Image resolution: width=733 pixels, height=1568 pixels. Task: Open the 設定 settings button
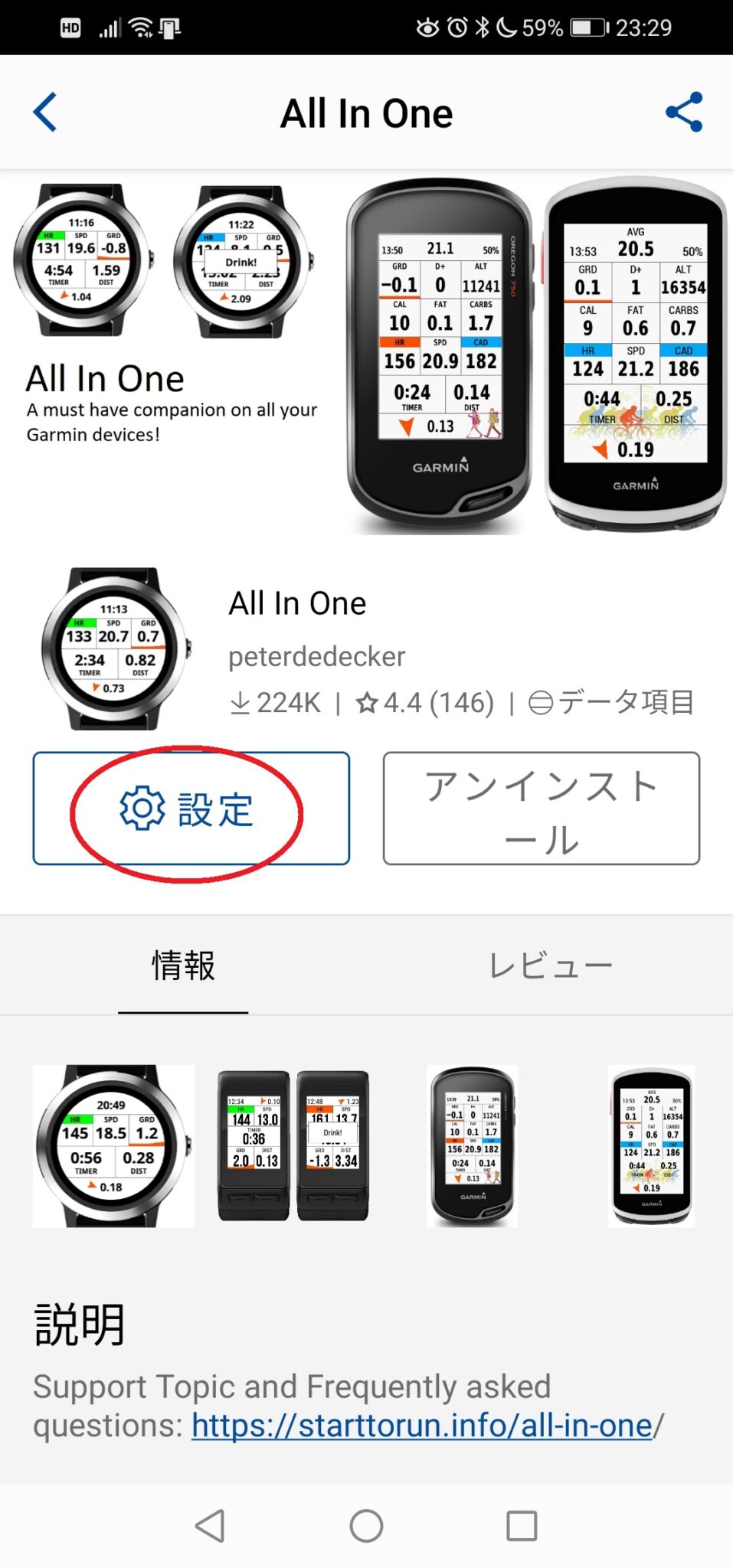pos(191,808)
